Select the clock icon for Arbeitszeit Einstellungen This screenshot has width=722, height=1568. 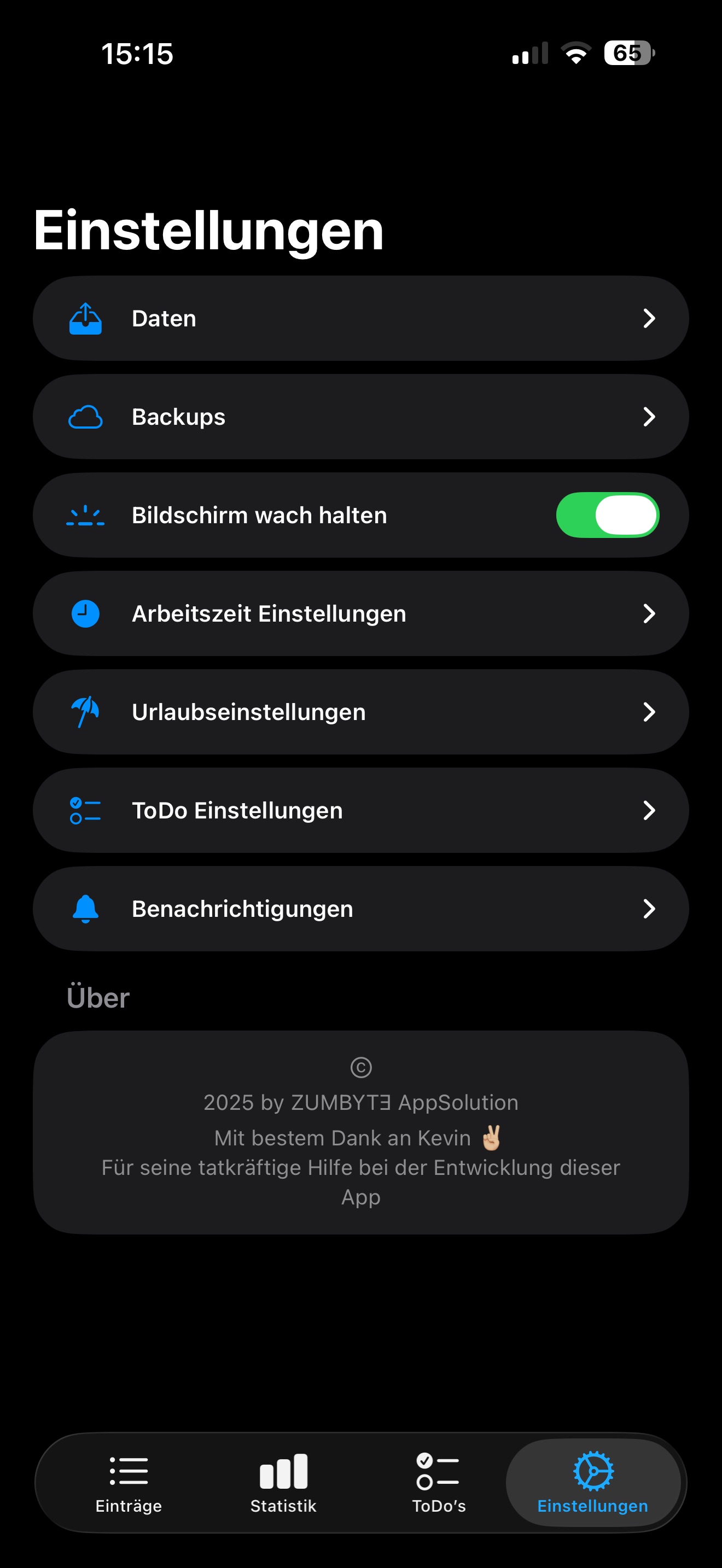pyautogui.click(x=86, y=613)
